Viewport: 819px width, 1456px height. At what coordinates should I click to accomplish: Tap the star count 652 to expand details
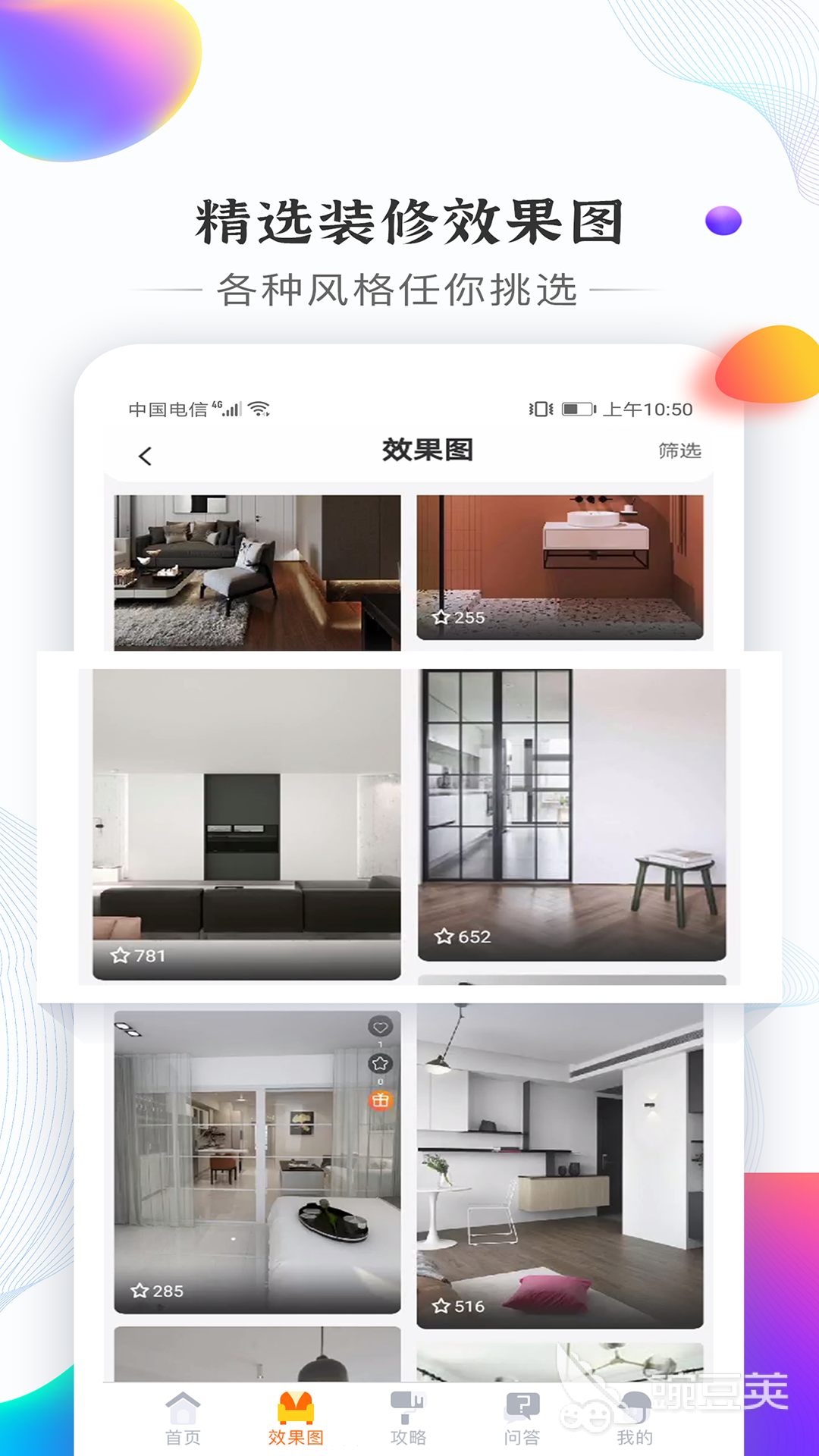(x=472, y=938)
